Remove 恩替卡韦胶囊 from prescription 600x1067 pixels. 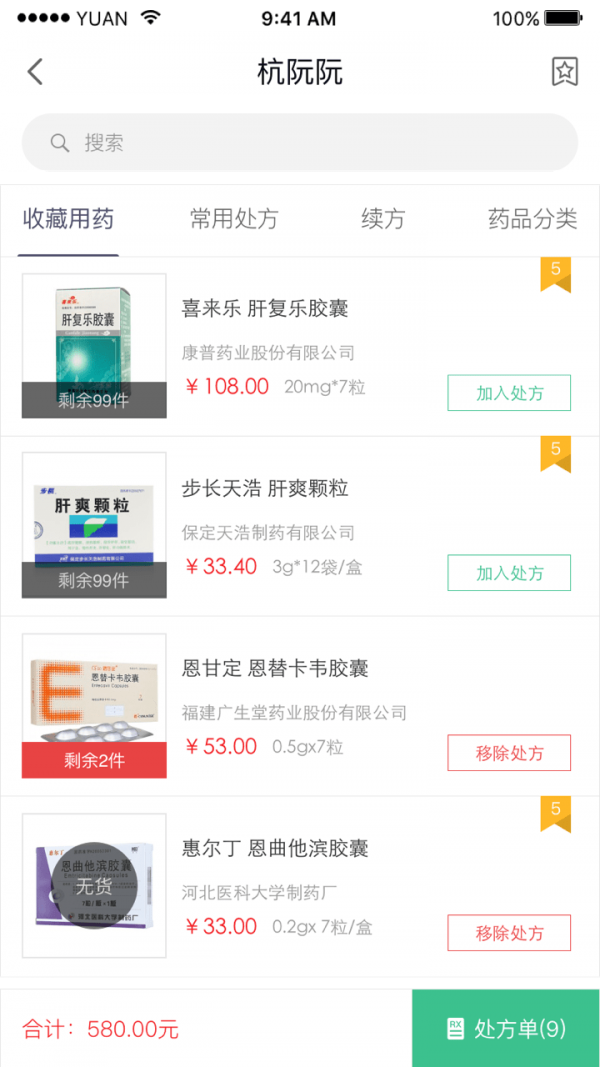pyautogui.click(x=509, y=753)
